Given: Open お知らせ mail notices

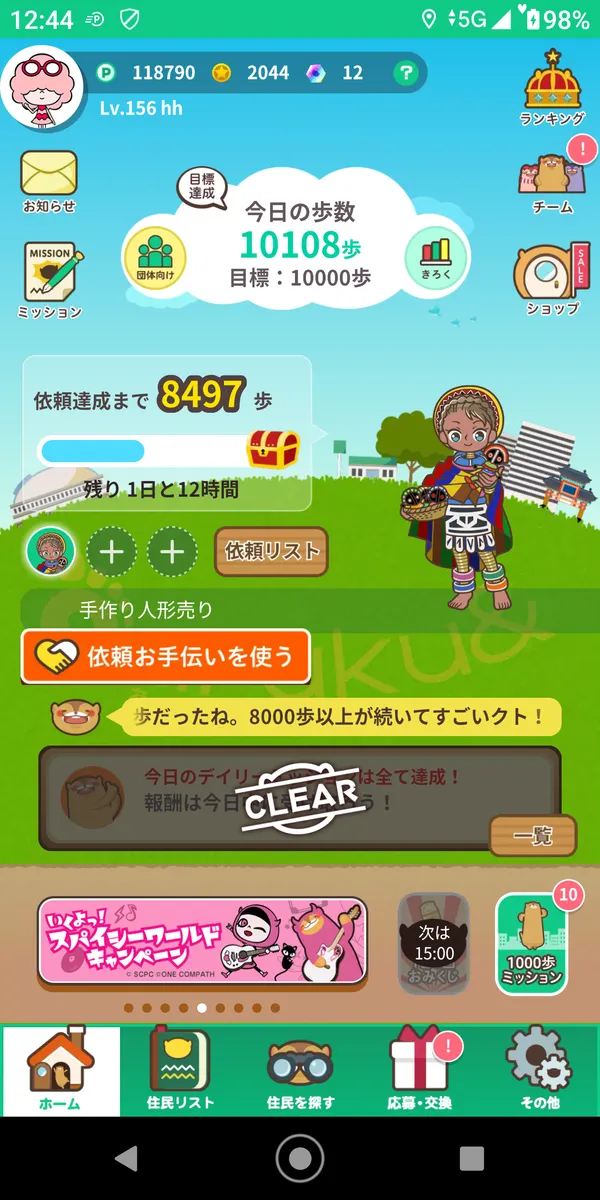Looking at the screenshot, I should 49,178.
